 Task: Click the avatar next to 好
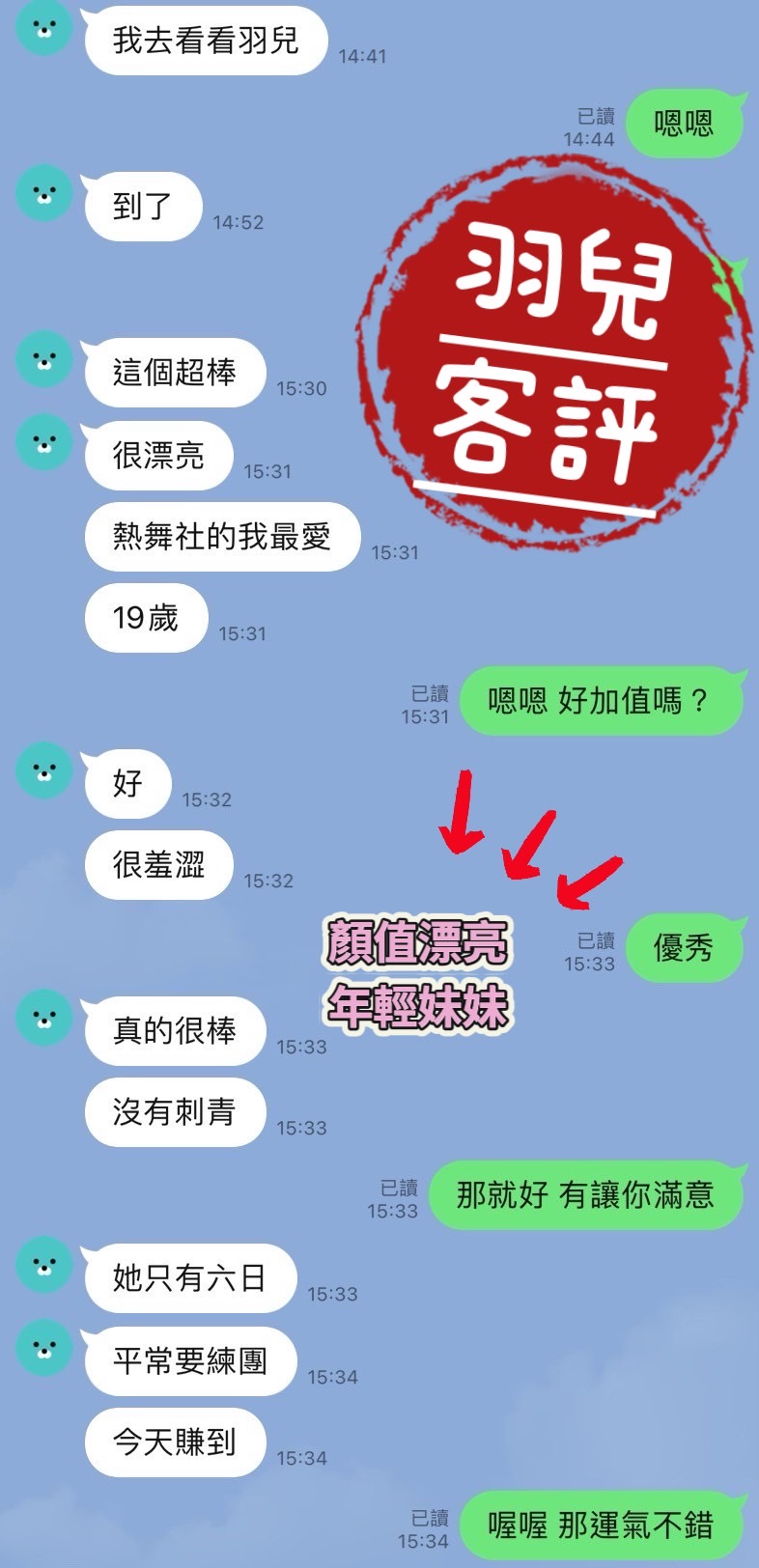pyautogui.click(x=42, y=770)
